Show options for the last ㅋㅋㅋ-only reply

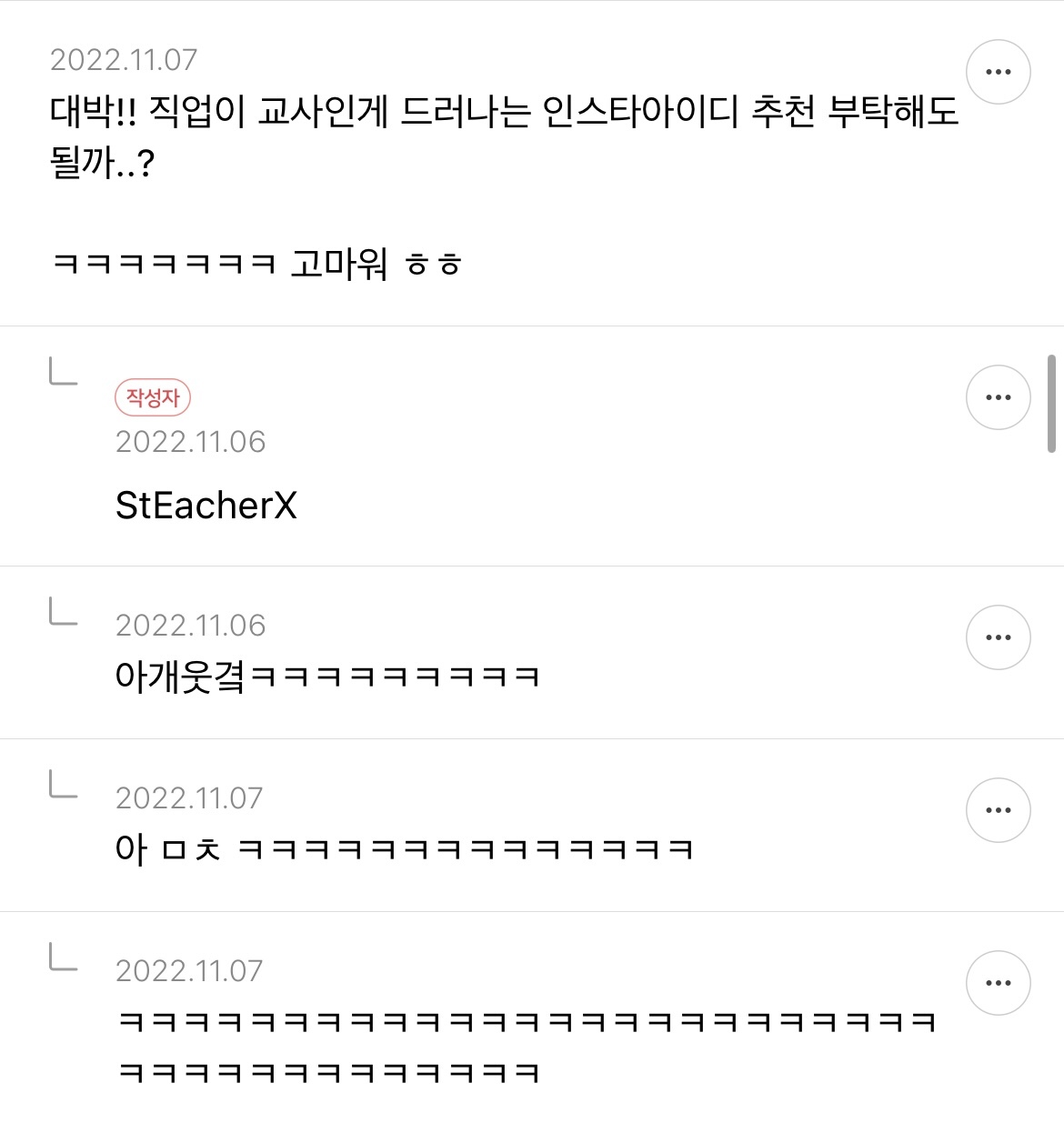[998, 983]
